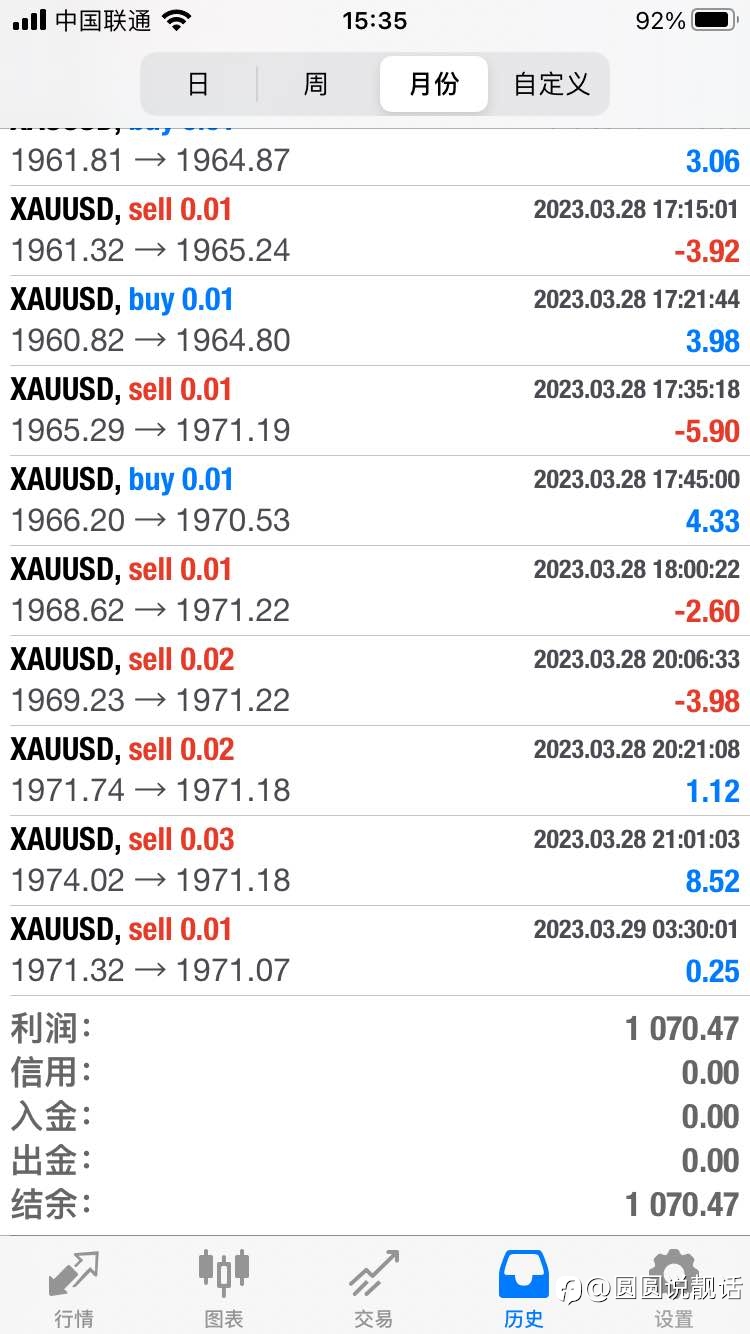Open the sell trade dated 2023.03.28 18:00:22
Viewport: 750px width, 1334px height.
(375, 591)
